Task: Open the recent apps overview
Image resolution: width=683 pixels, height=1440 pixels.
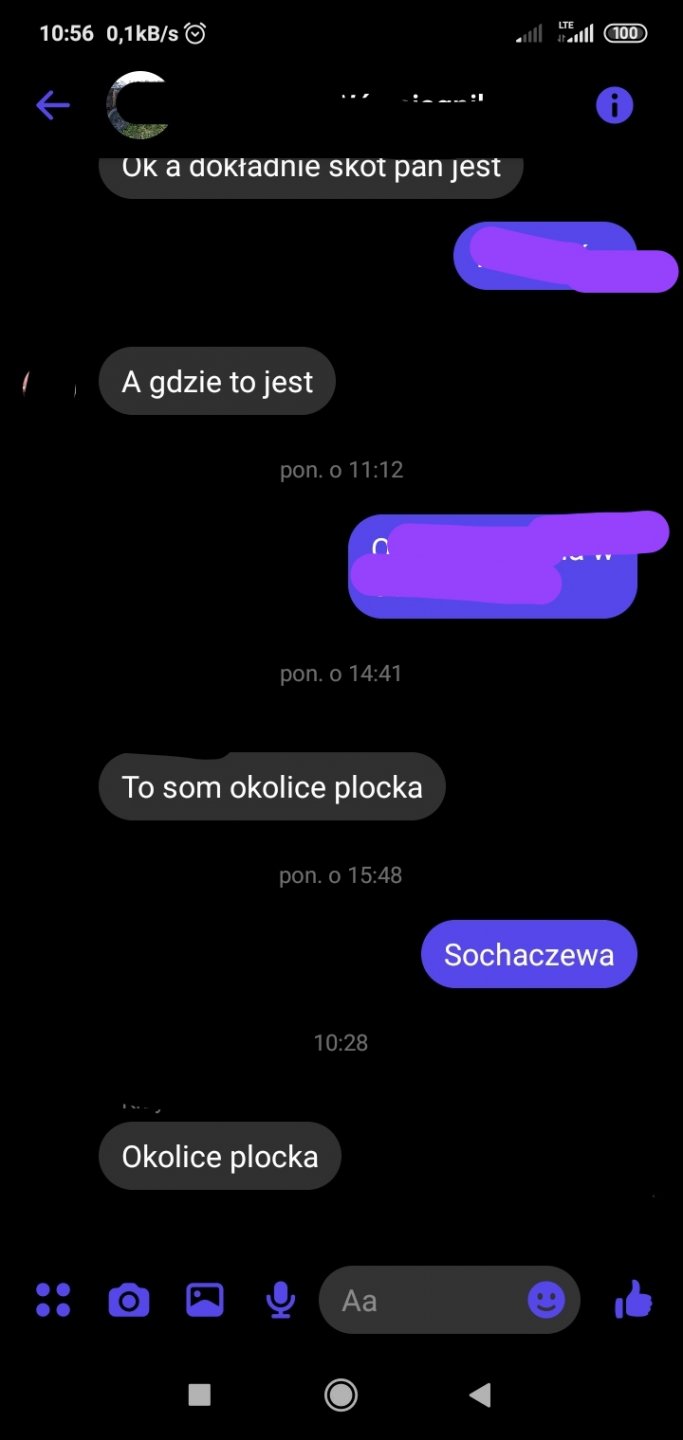Action: pos(200,1395)
